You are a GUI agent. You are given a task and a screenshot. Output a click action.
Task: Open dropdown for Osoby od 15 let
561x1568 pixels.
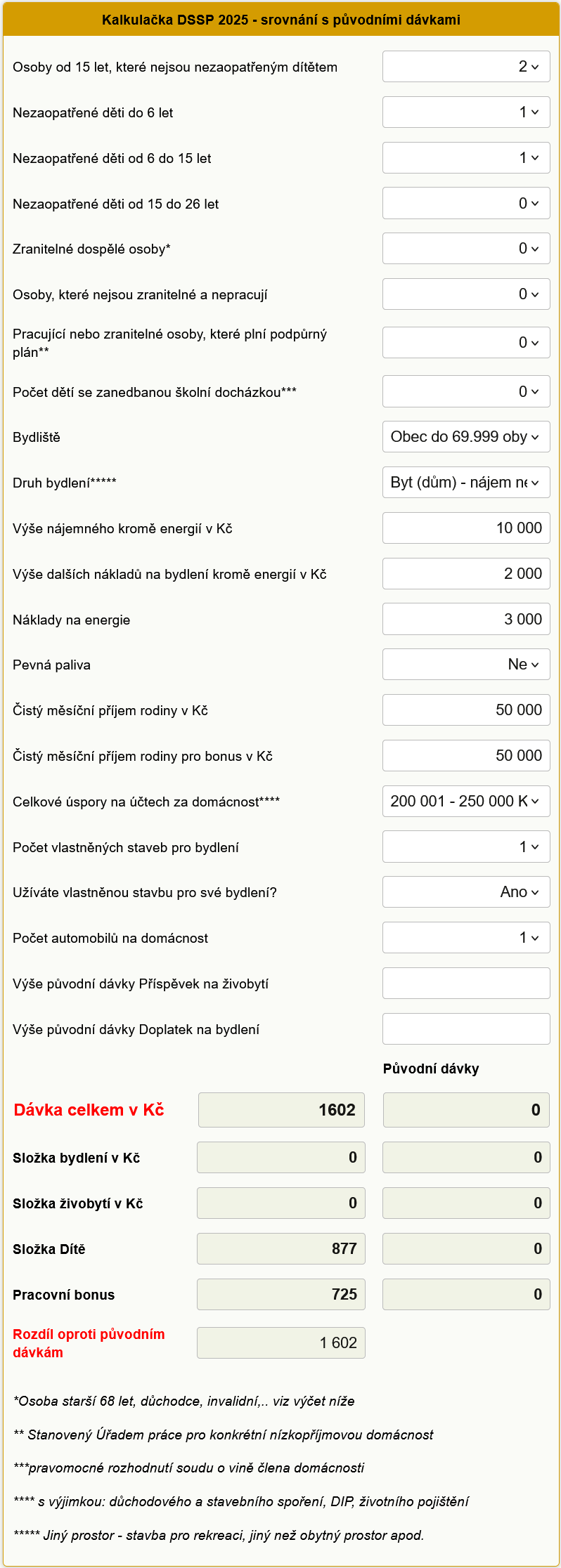pyautogui.click(x=466, y=67)
